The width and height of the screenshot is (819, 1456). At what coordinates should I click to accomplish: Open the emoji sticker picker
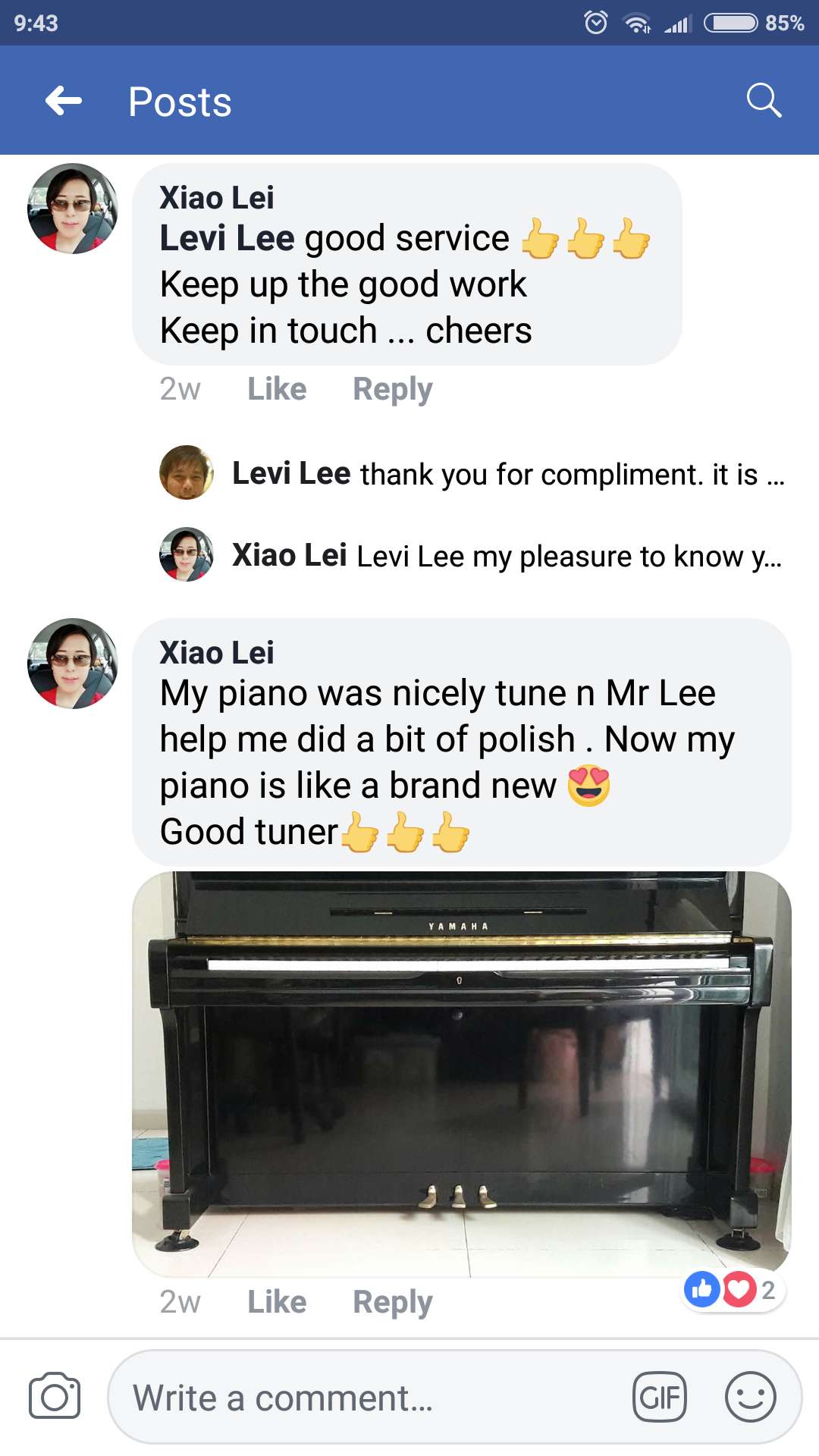(750, 1397)
